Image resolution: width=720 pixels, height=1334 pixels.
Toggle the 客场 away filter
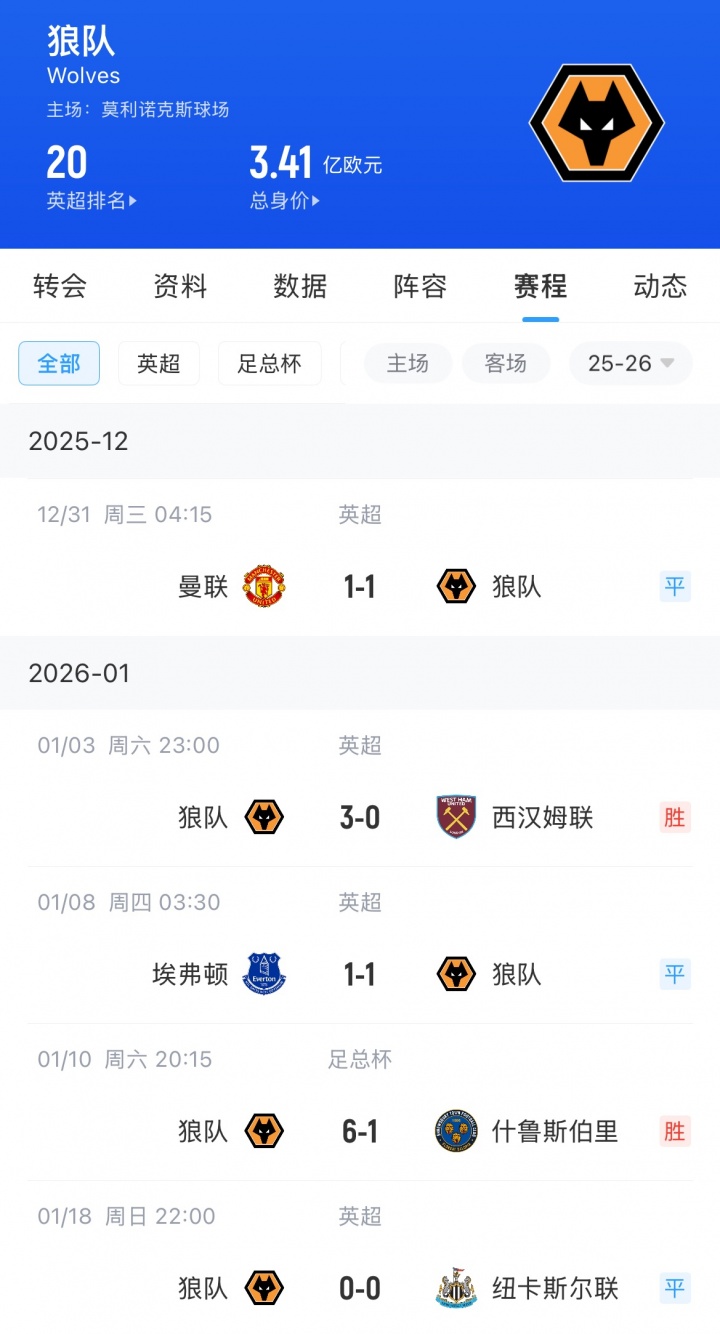click(506, 364)
